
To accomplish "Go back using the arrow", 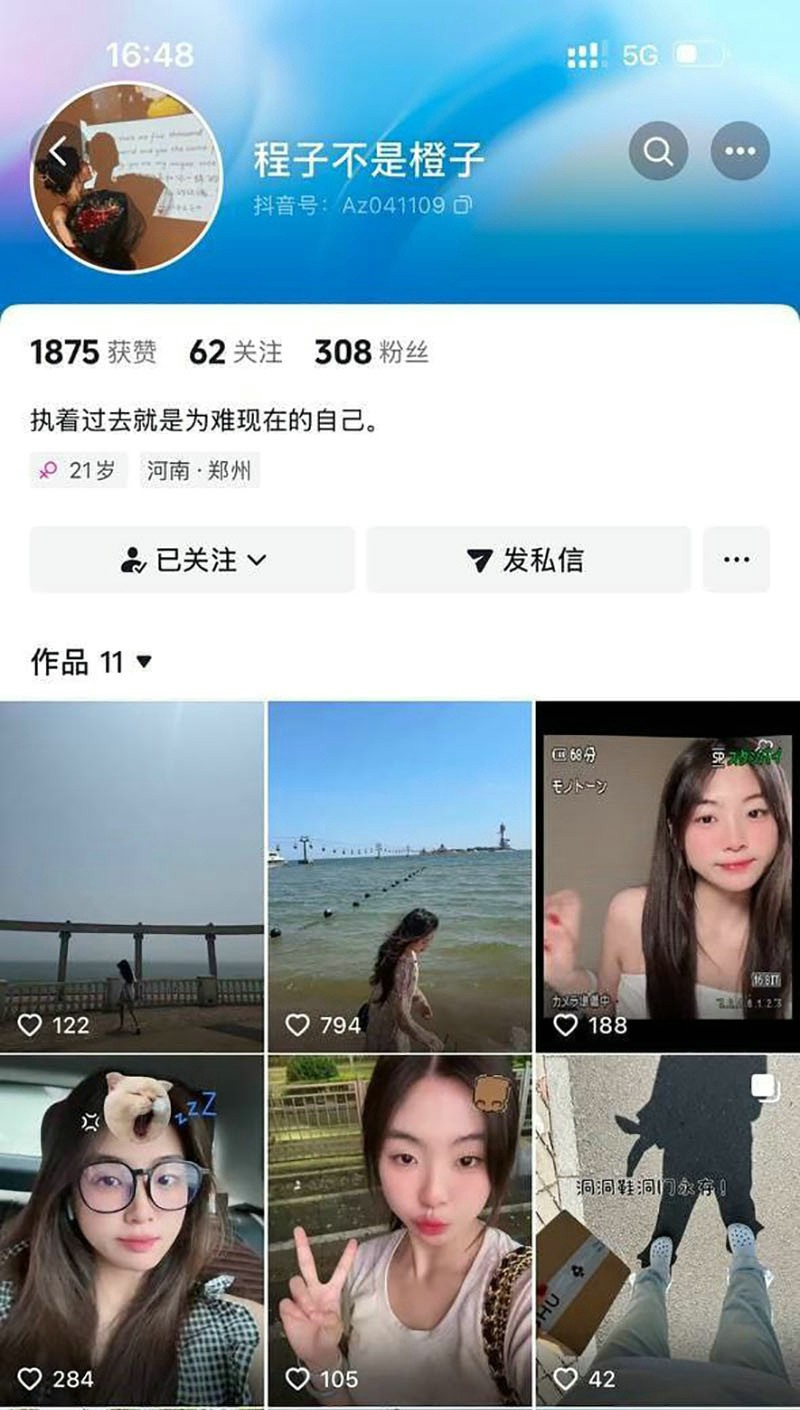I will tap(58, 153).
